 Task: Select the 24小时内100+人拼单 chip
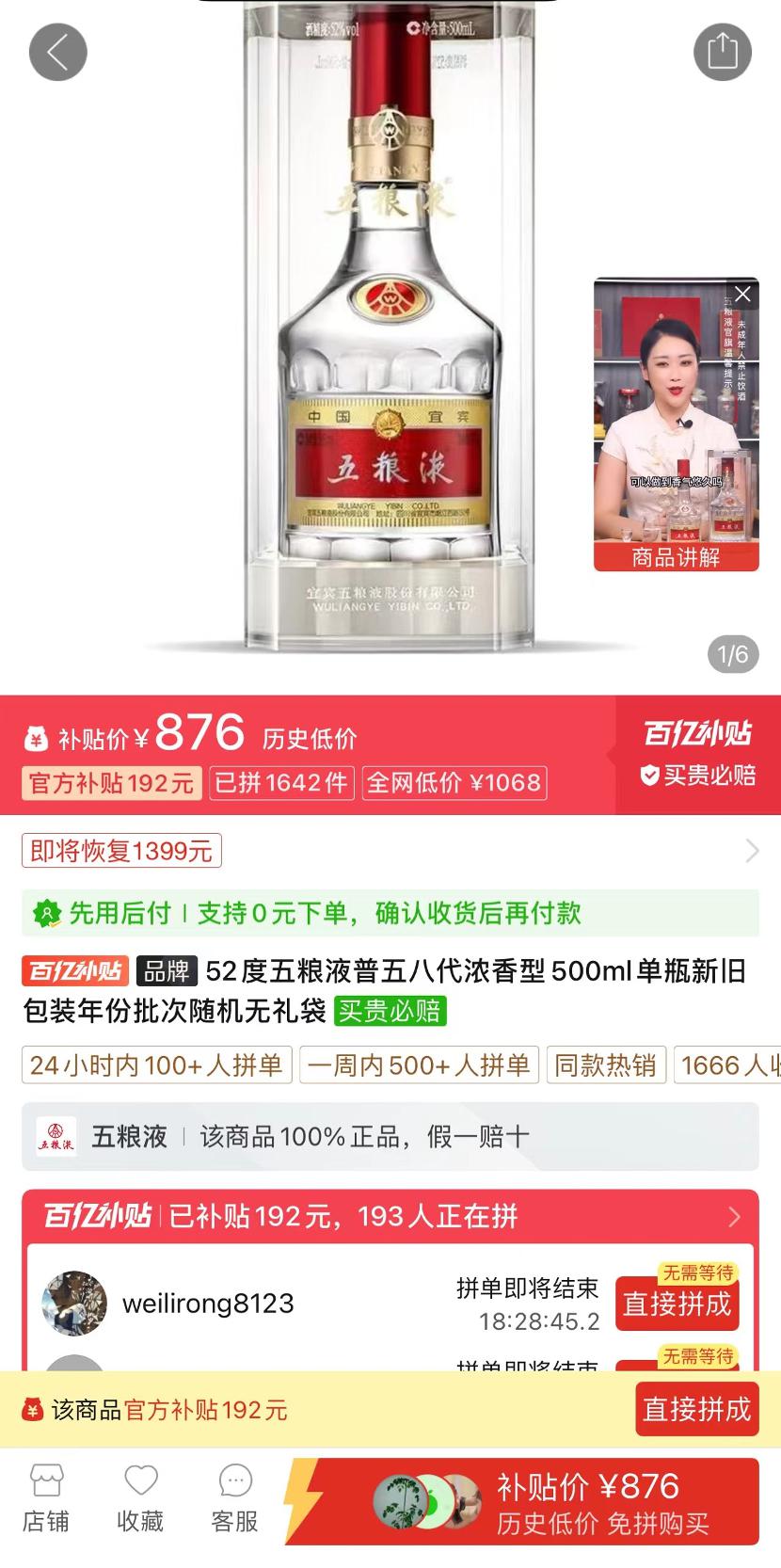pyautogui.click(x=156, y=1064)
